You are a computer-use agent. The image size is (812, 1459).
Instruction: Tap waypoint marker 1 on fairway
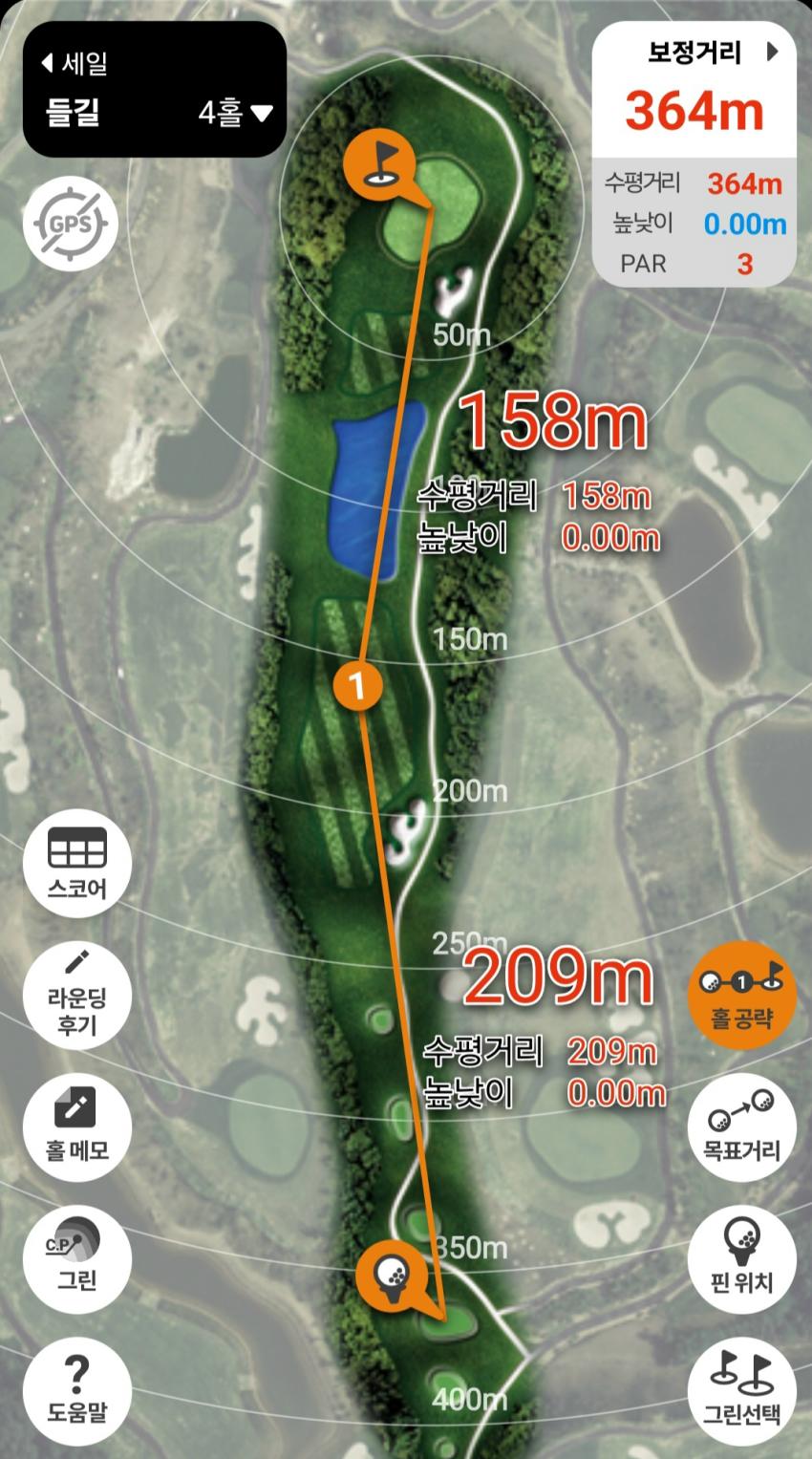(358, 685)
